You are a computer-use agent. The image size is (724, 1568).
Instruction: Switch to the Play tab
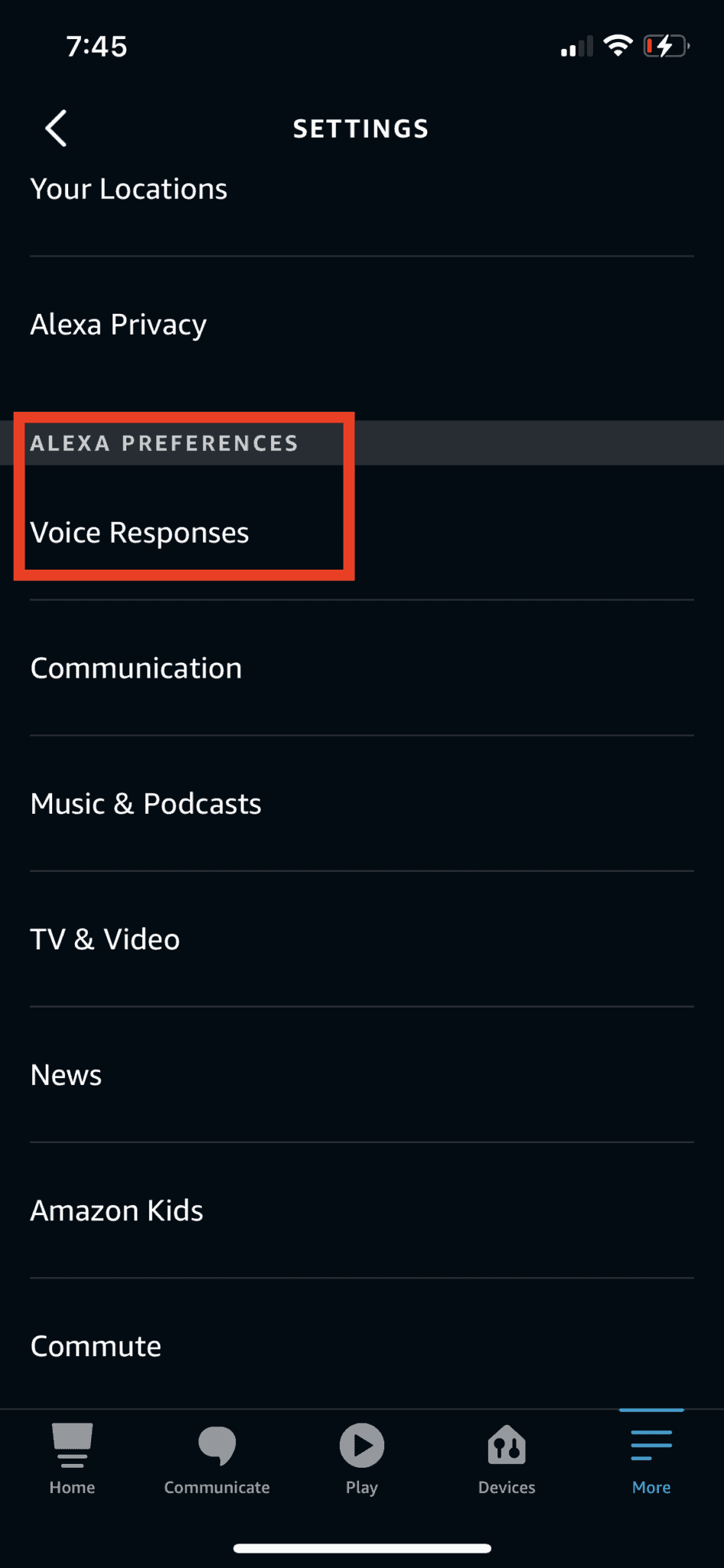click(x=361, y=1459)
